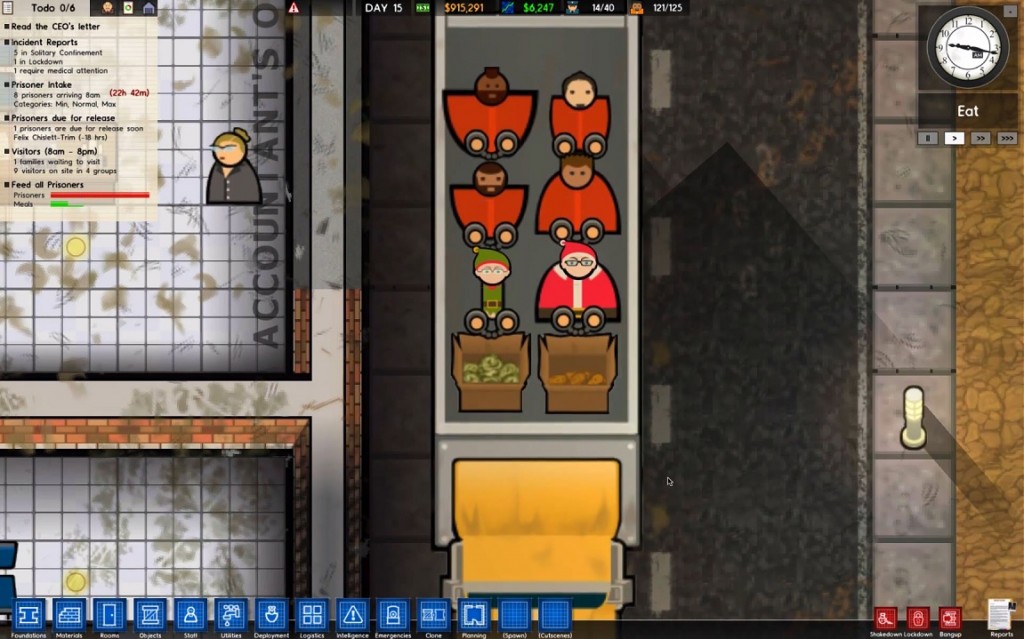
Task: Select the Clone tool
Action: pyautogui.click(x=433, y=614)
